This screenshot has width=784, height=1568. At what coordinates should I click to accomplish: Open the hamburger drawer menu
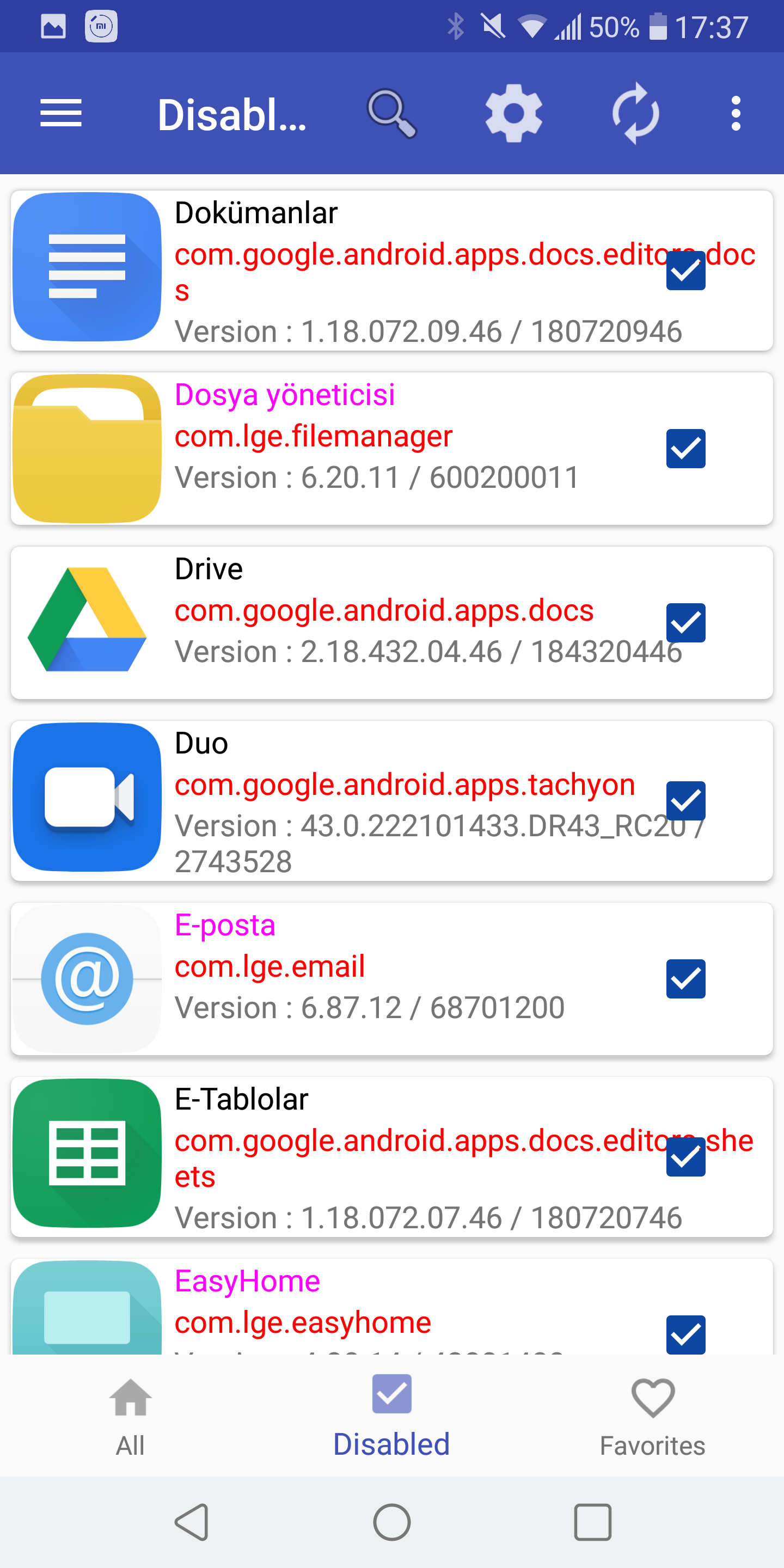pos(61,113)
